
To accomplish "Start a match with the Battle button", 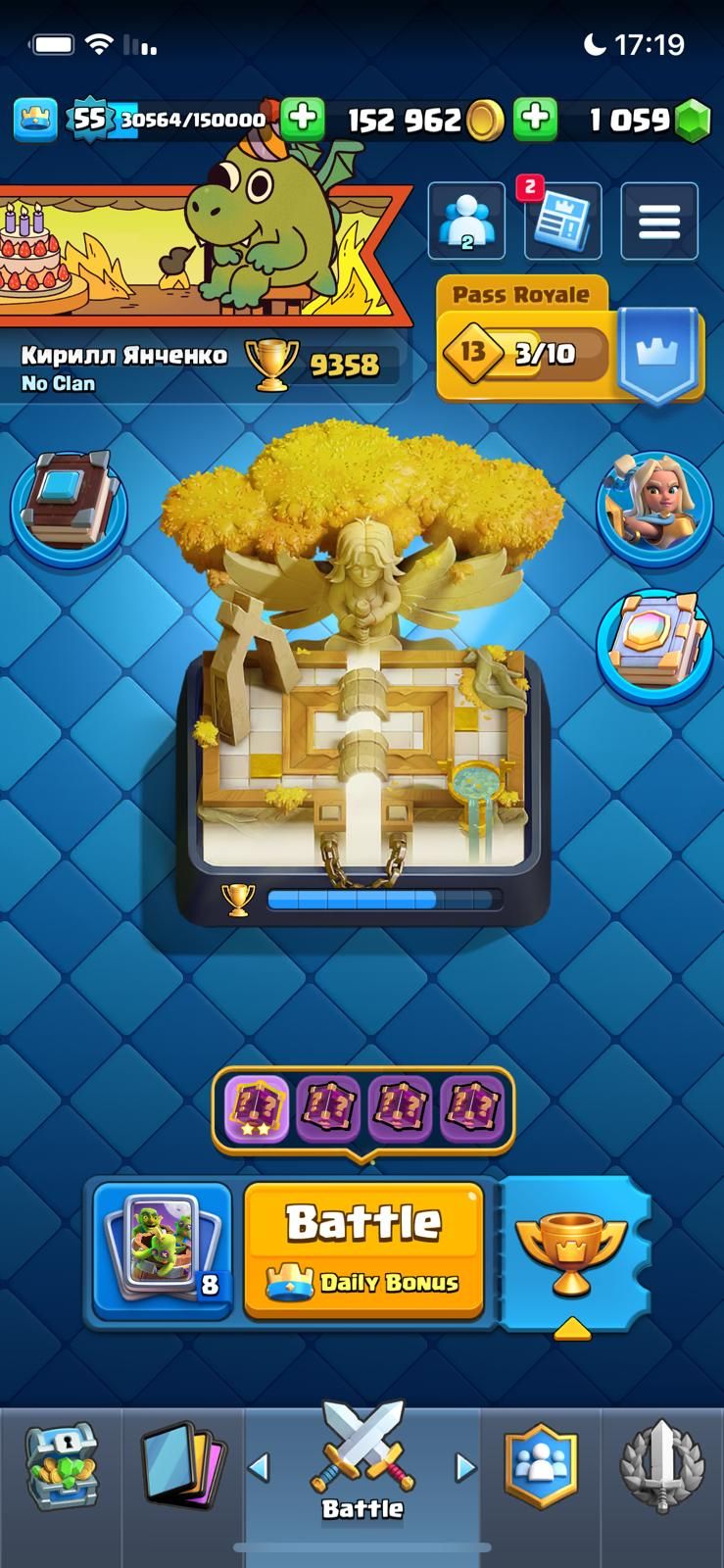I will point(363,1249).
